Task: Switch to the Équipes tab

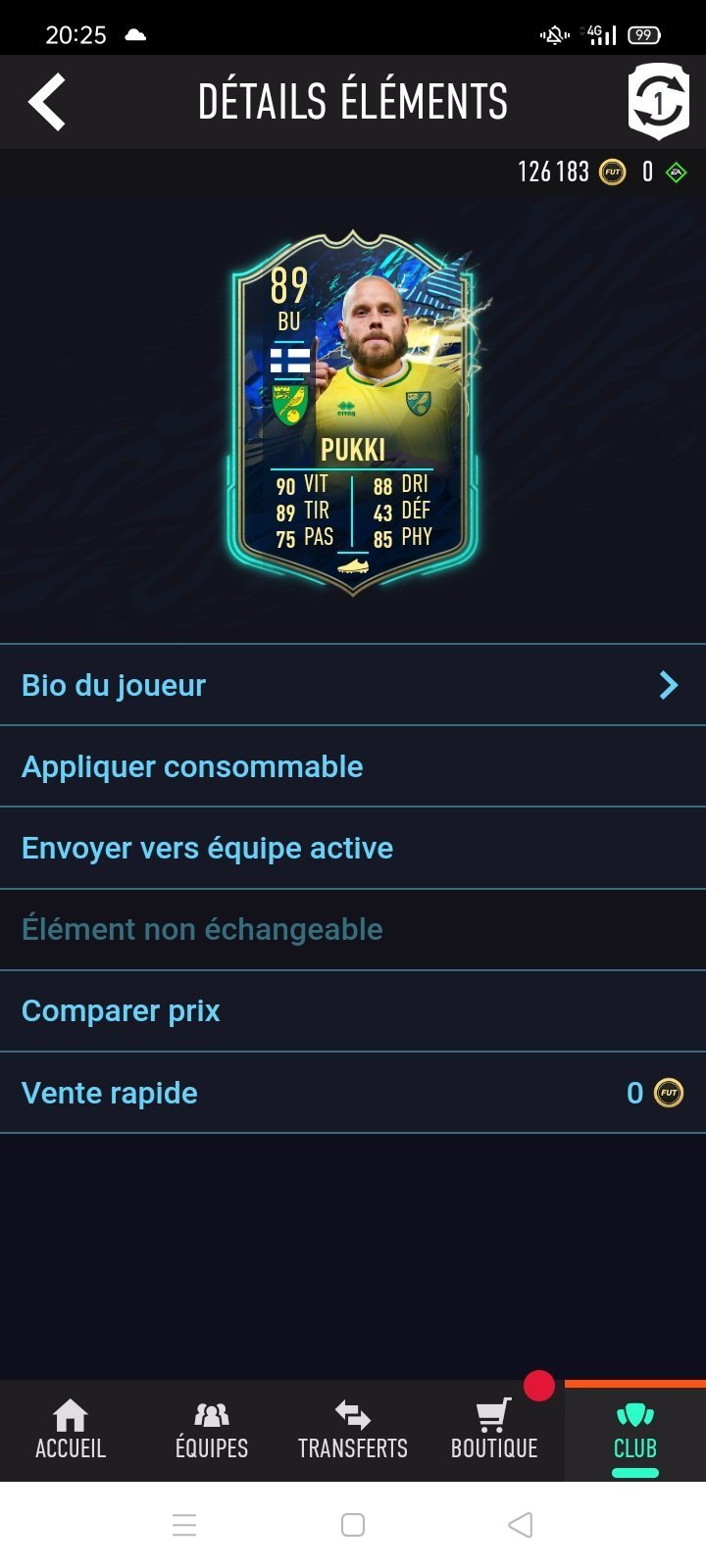Action: (212, 1430)
